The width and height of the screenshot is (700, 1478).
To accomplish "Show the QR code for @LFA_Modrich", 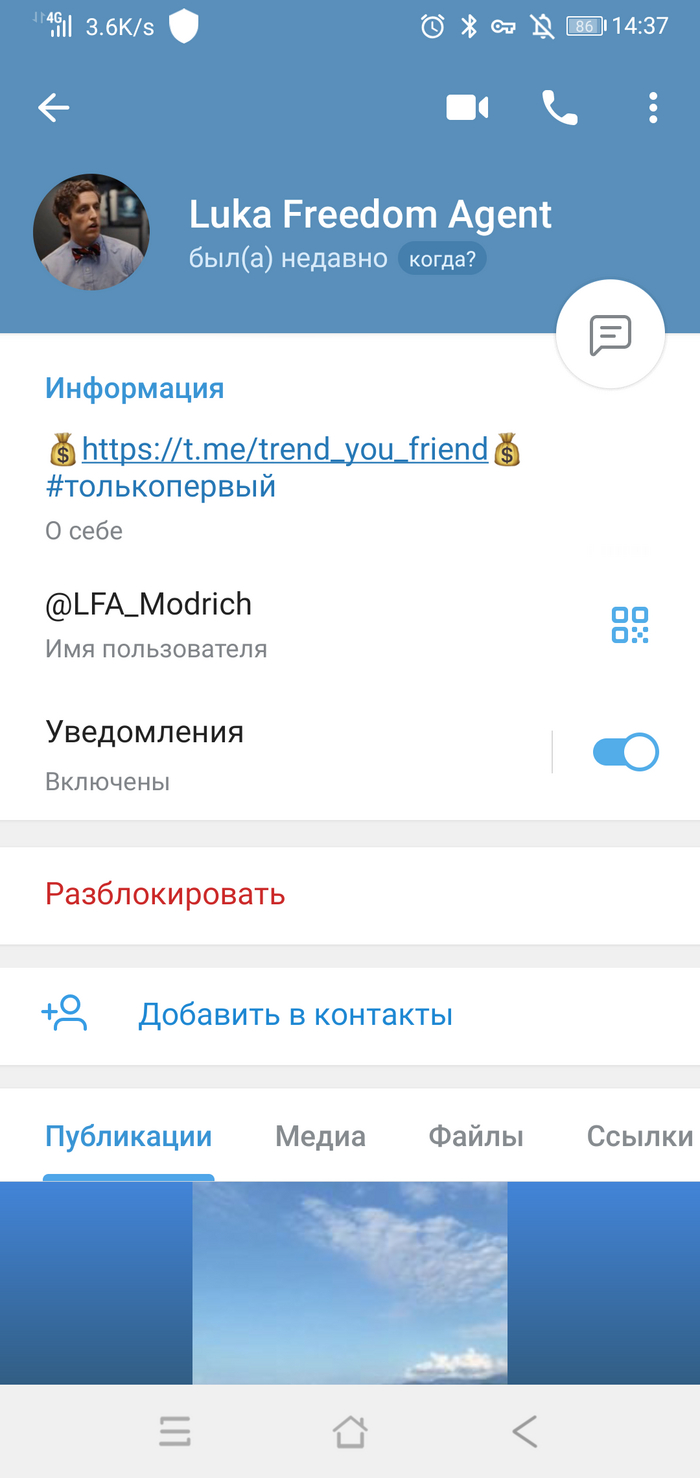I will point(630,625).
